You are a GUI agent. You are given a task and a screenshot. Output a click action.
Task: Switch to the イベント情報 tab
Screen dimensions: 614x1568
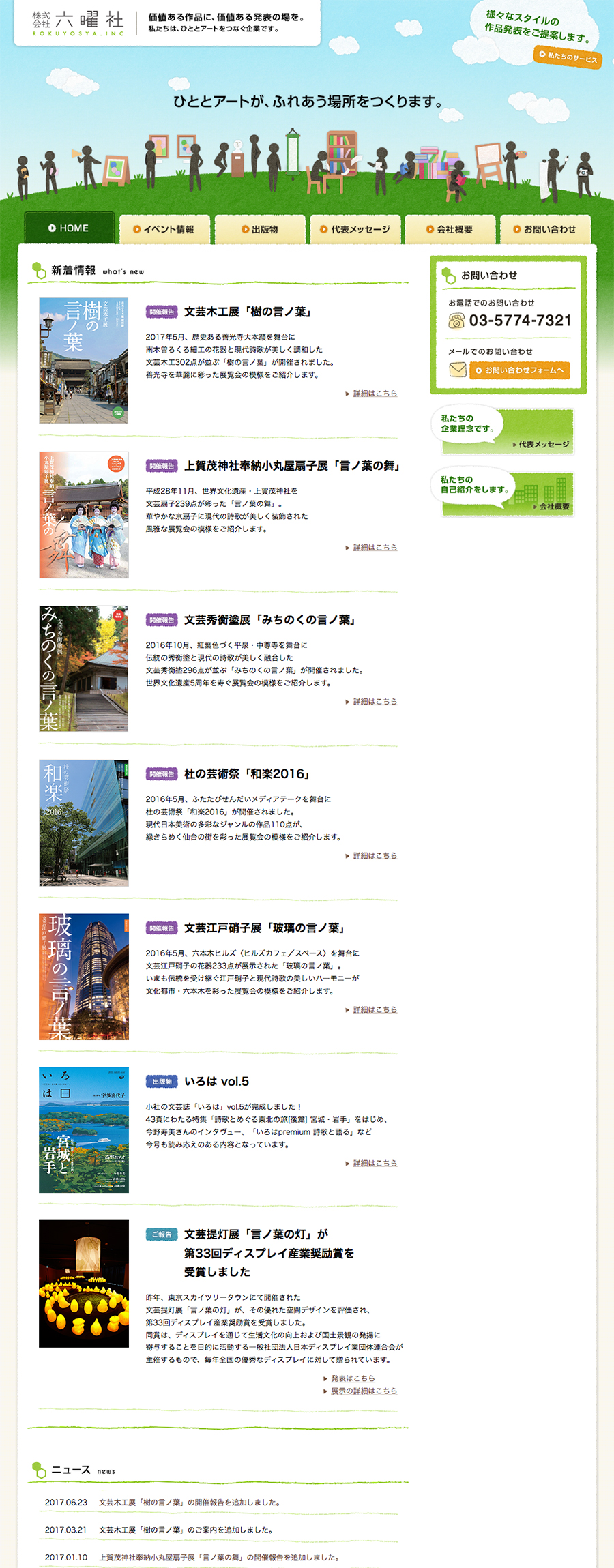click(164, 230)
